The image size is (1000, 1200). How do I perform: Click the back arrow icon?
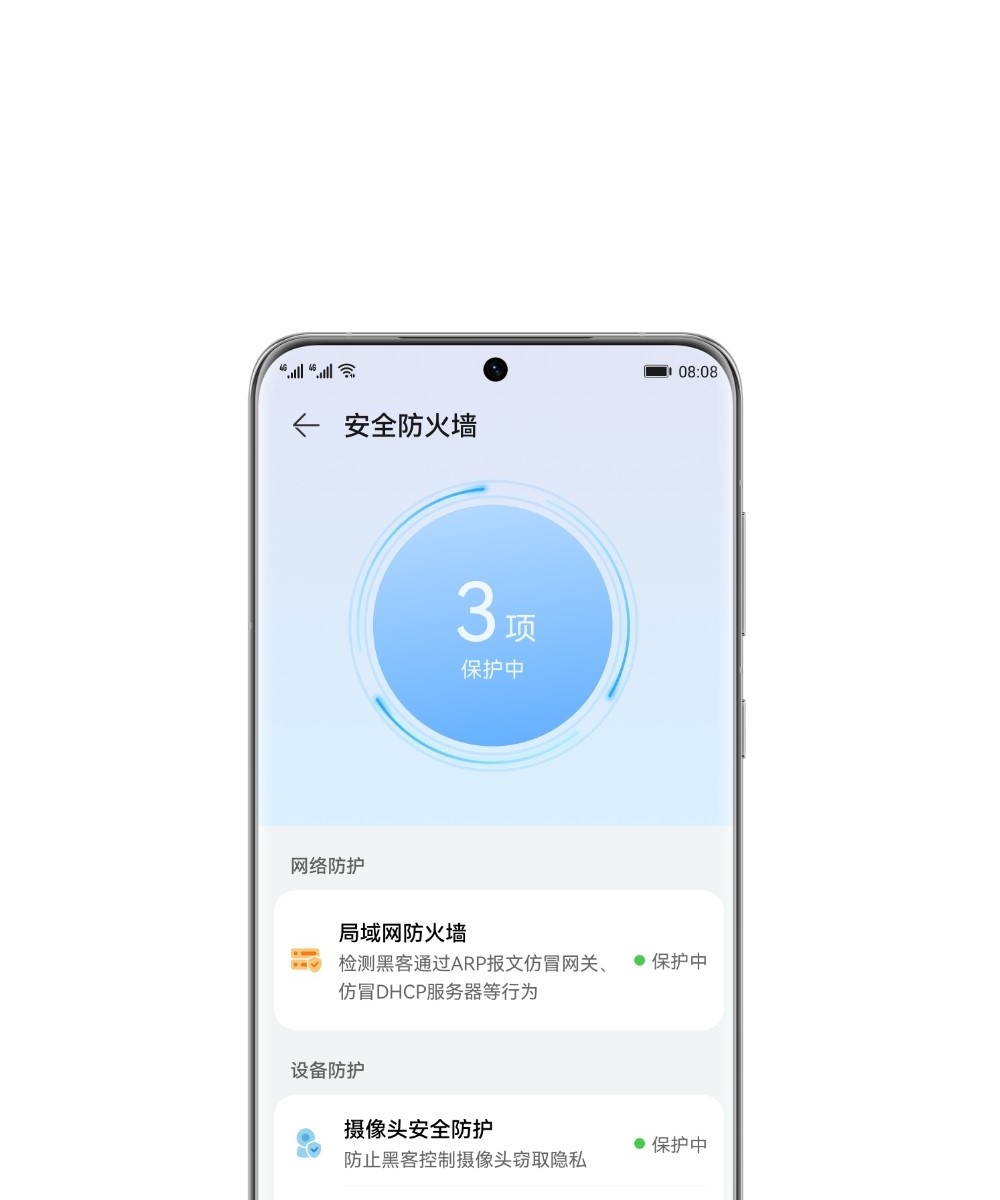(x=306, y=425)
